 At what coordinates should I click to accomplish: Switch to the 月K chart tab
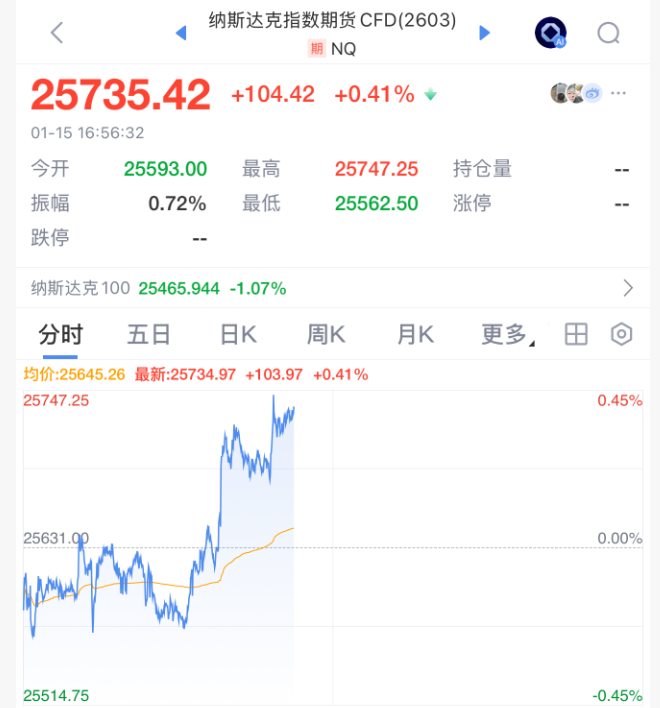point(415,335)
